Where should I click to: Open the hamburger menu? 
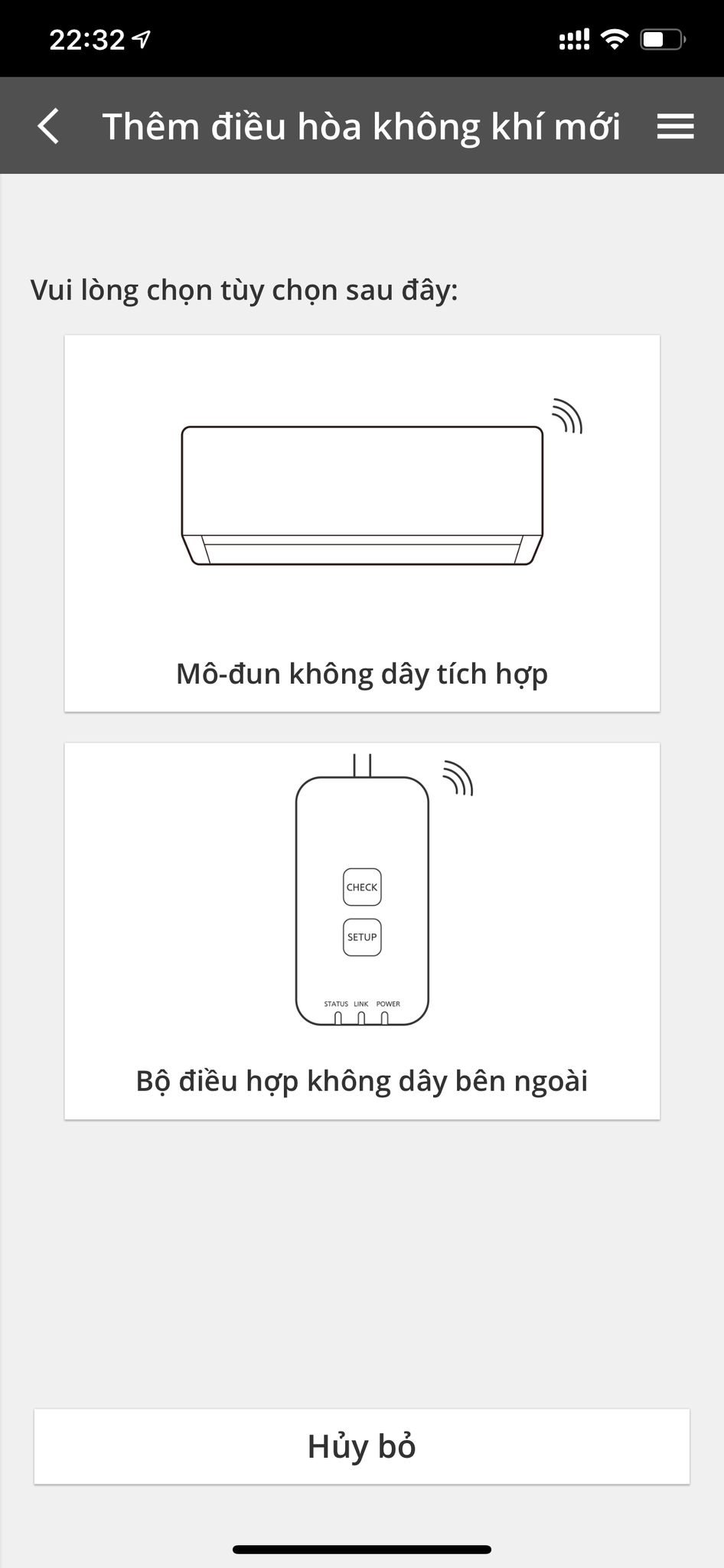(x=675, y=126)
